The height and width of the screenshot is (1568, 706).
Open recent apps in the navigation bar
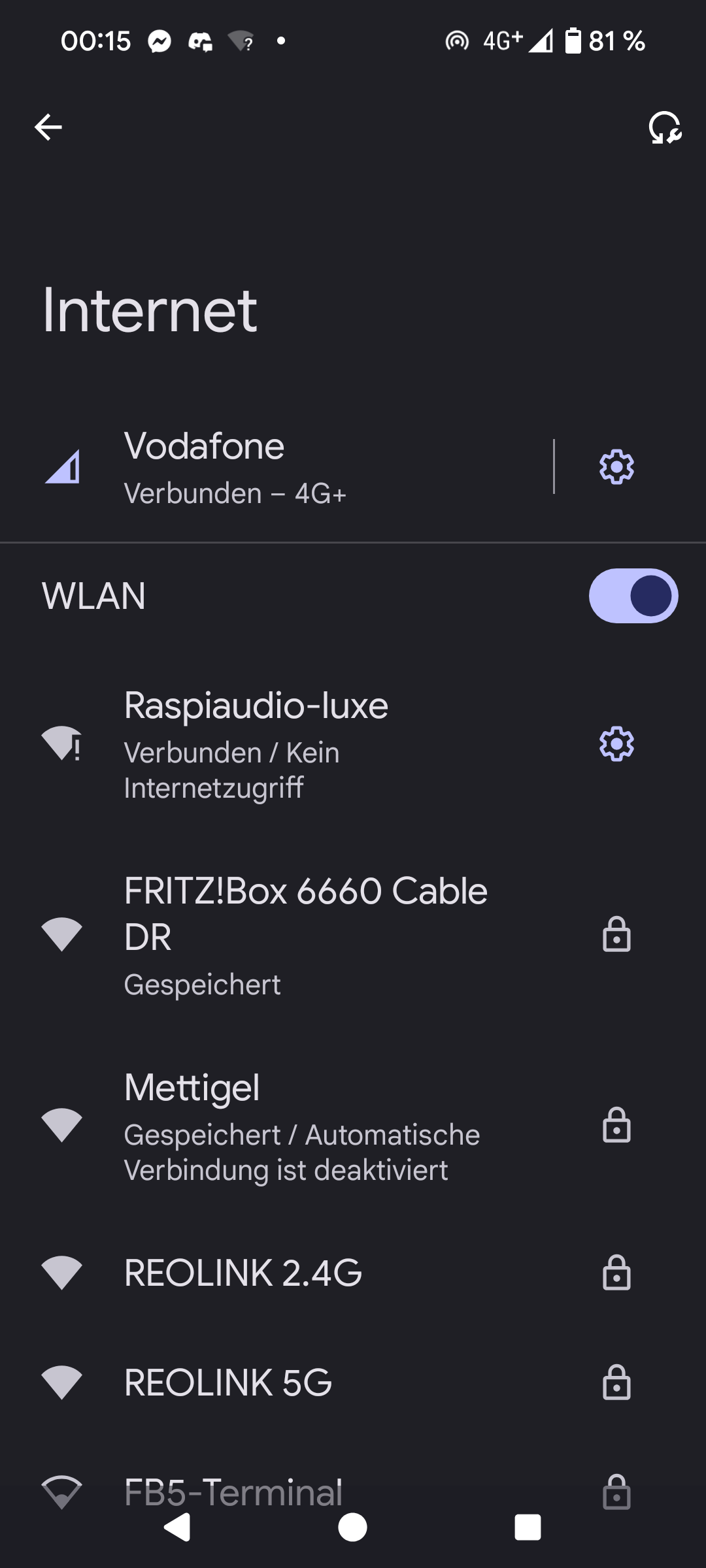[528, 1527]
